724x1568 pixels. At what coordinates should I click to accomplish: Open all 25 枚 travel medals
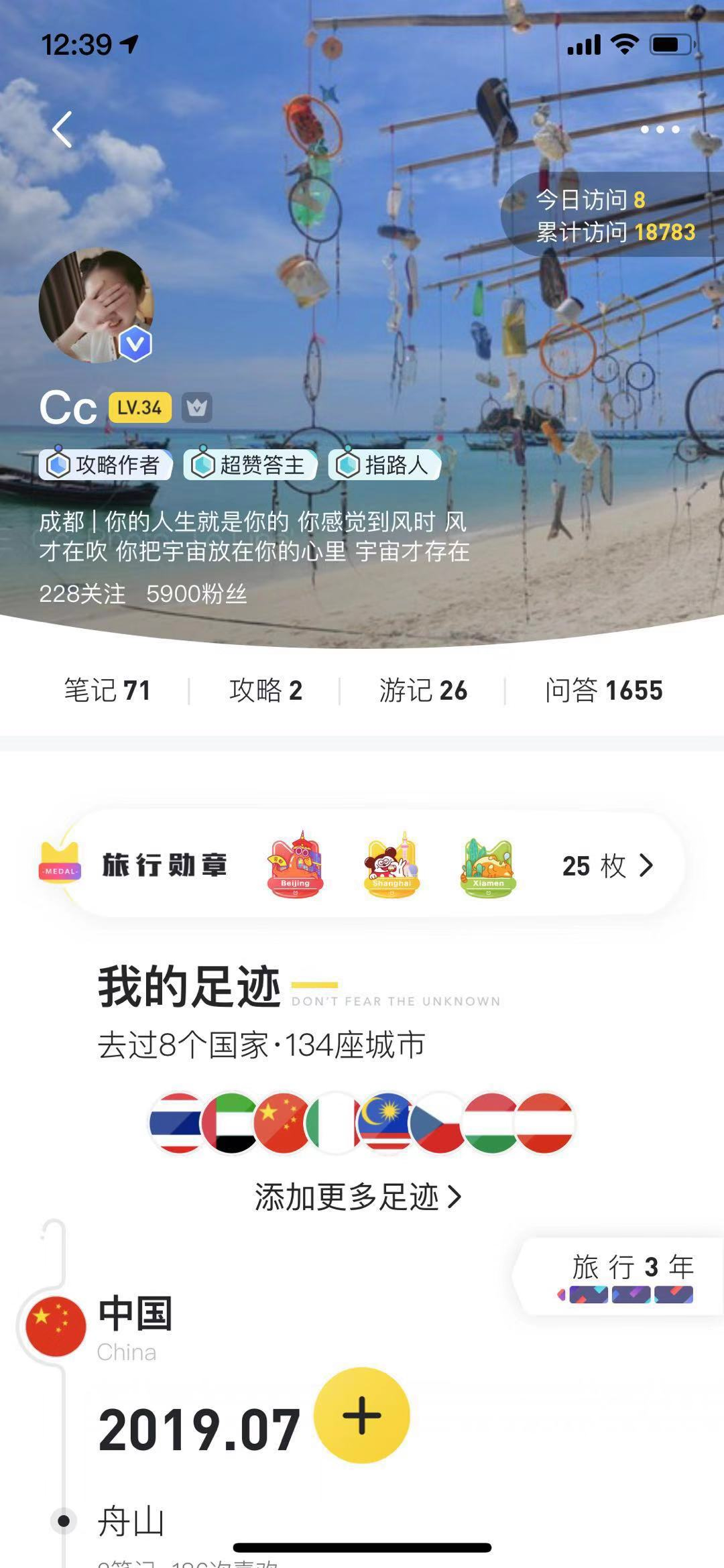click(x=607, y=865)
